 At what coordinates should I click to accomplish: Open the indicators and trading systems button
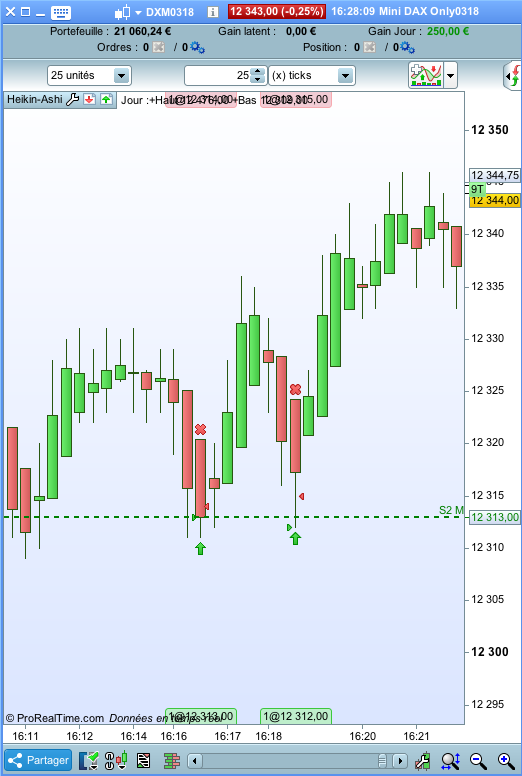426,75
